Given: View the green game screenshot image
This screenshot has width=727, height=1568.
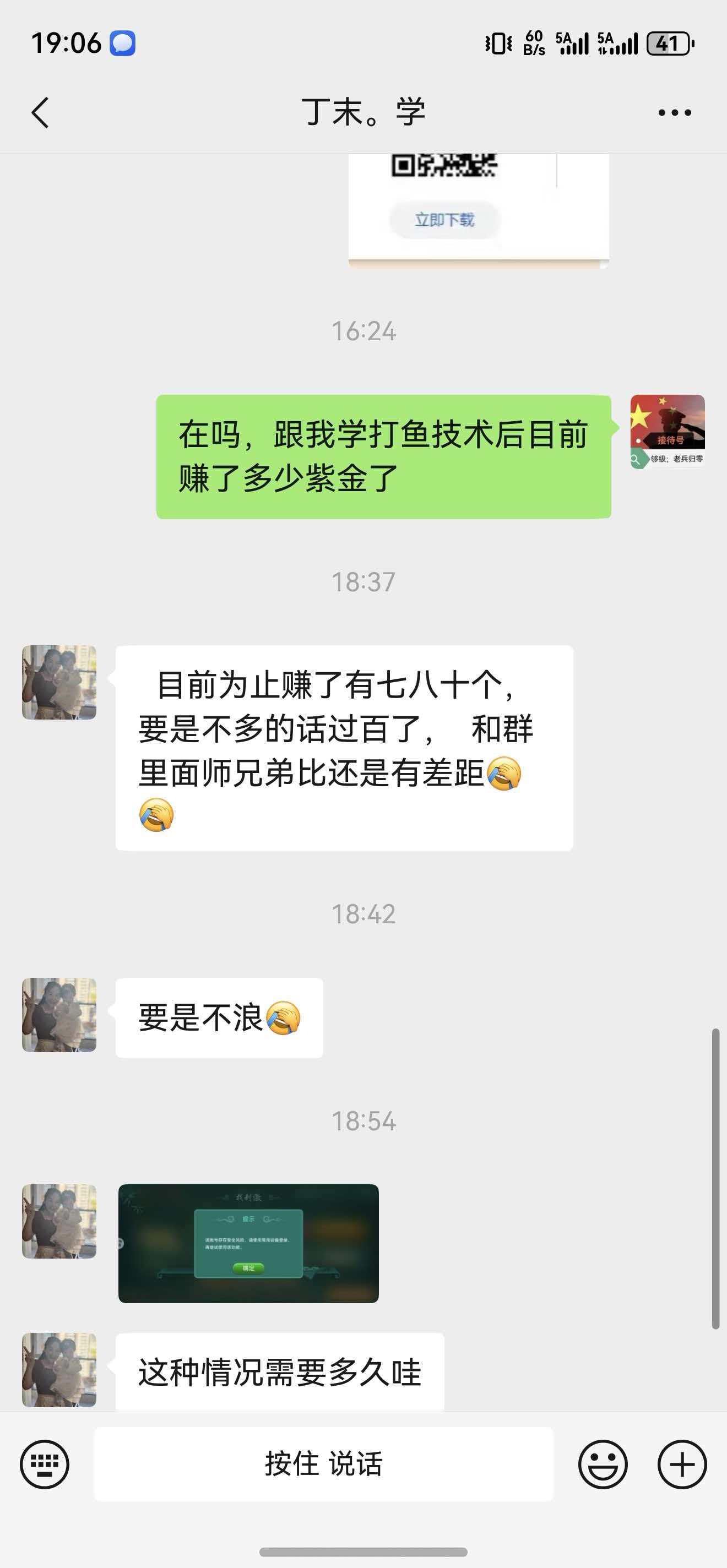Looking at the screenshot, I should (x=248, y=1243).
